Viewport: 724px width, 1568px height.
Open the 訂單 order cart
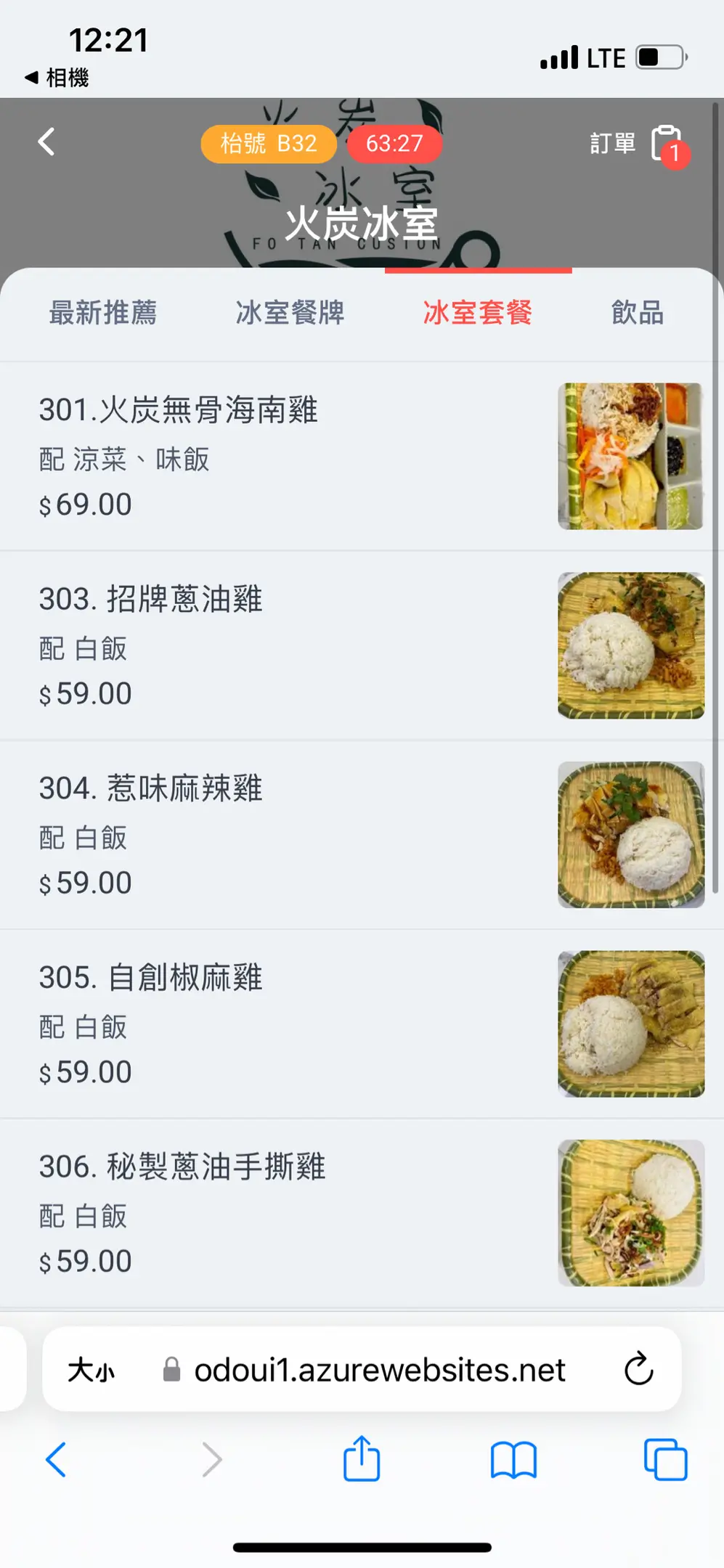(638, 144)
